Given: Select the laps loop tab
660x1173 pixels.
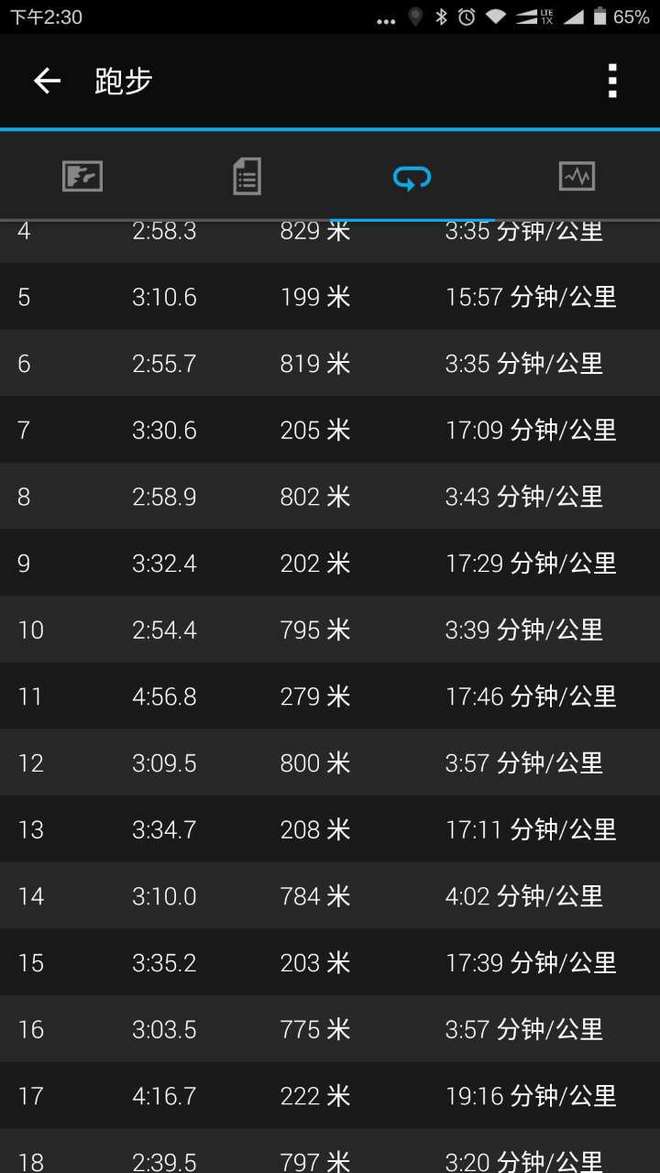Looking at the screenshot, I should pos(412,177).
